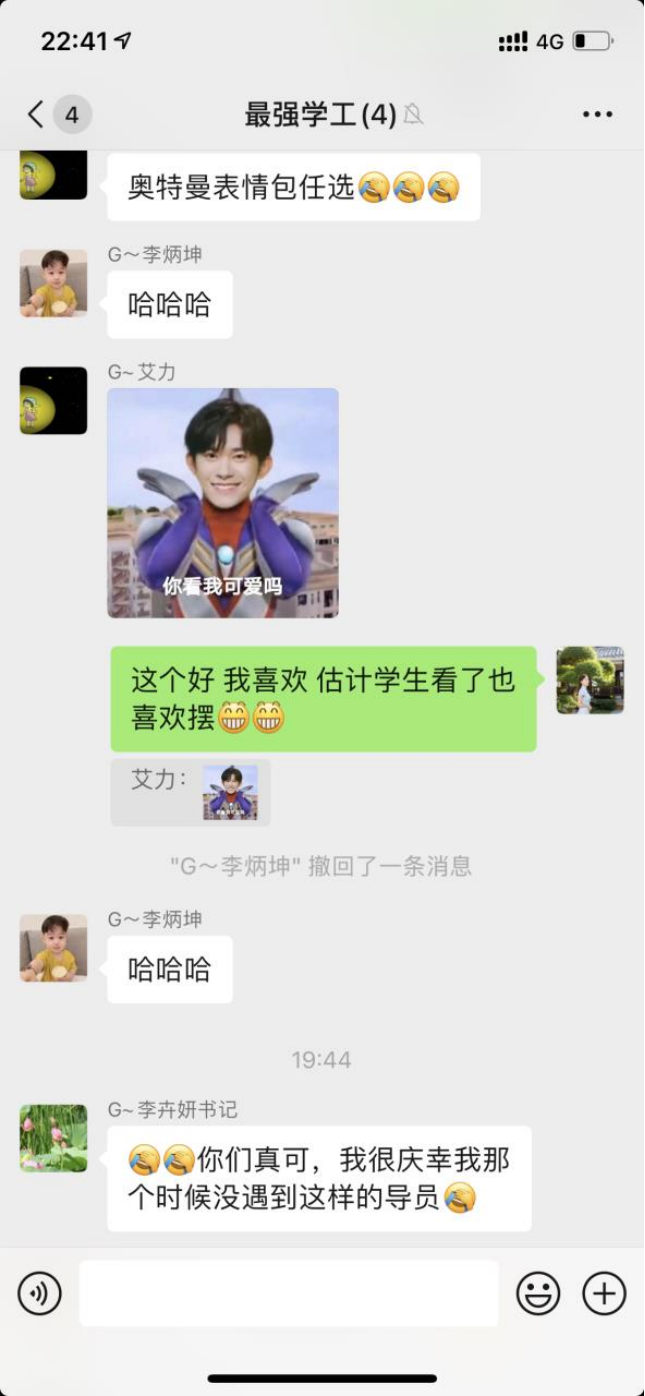Tap the message text input field

[x=288, y=1293]
